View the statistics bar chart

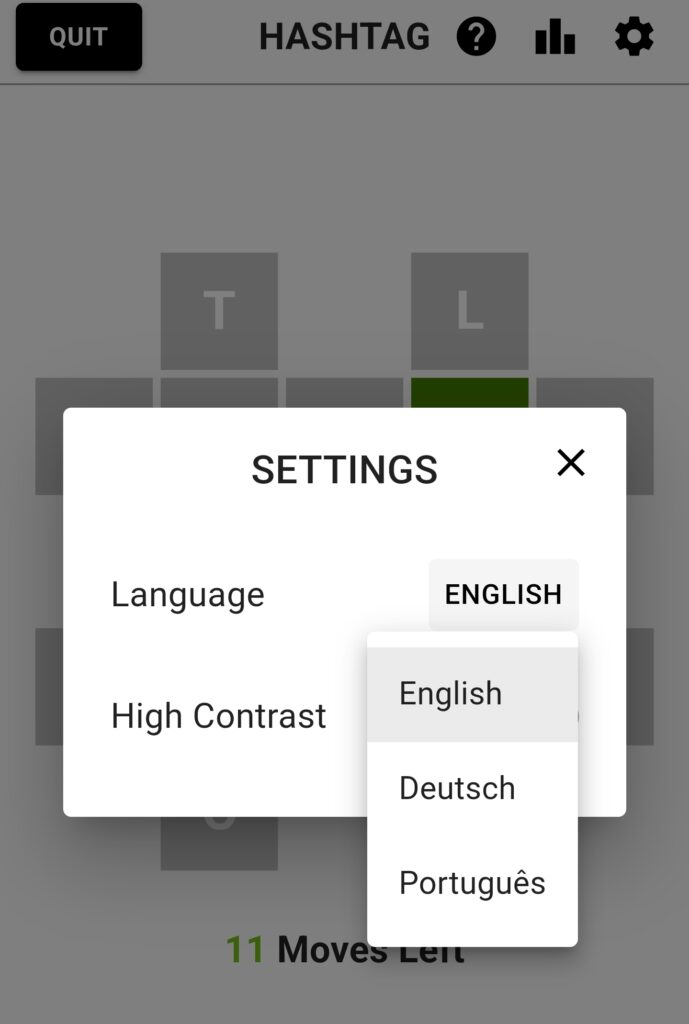pos(555,38)
